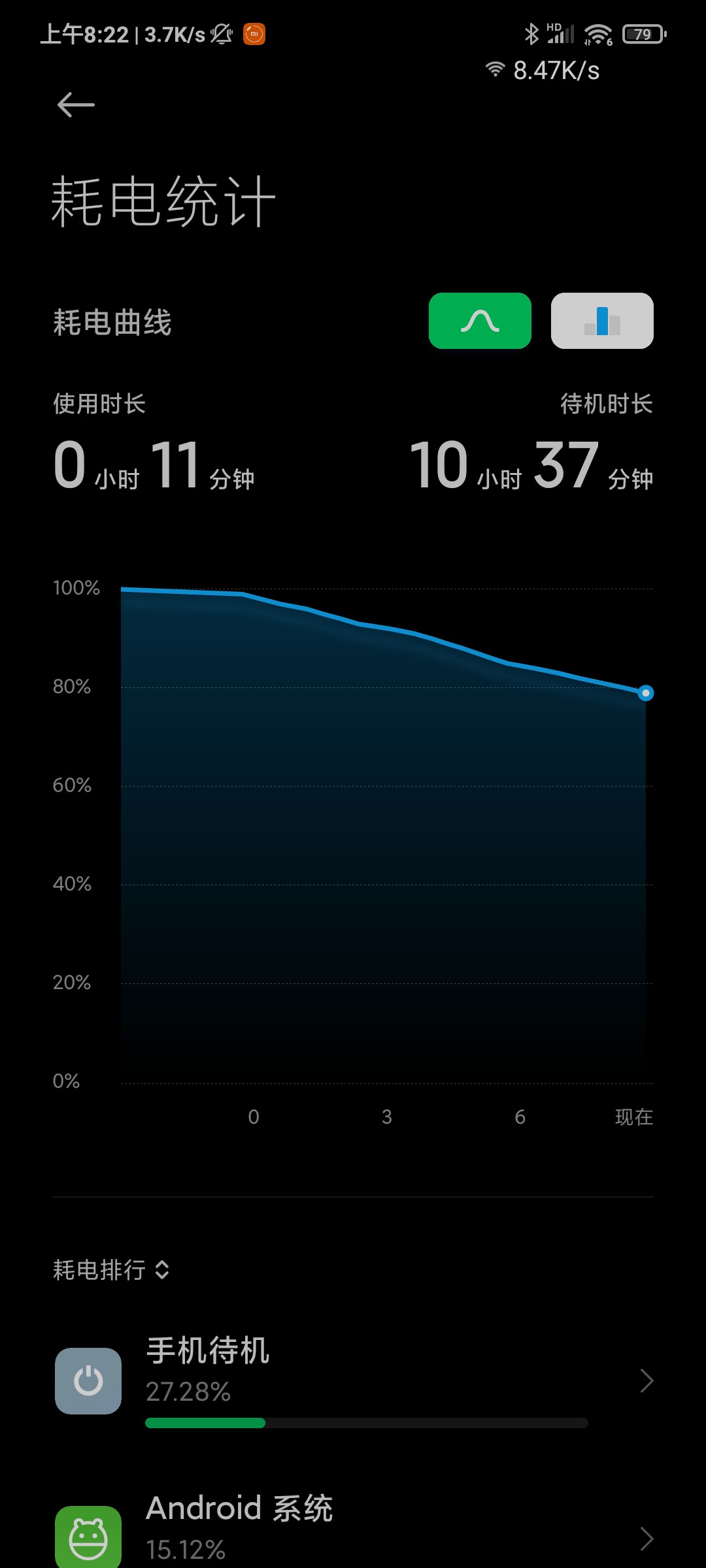Image resolution: width=706 pixels, height=1568 pixels.
Task: Switch to the bar chart view
Action: click(602, 321)
